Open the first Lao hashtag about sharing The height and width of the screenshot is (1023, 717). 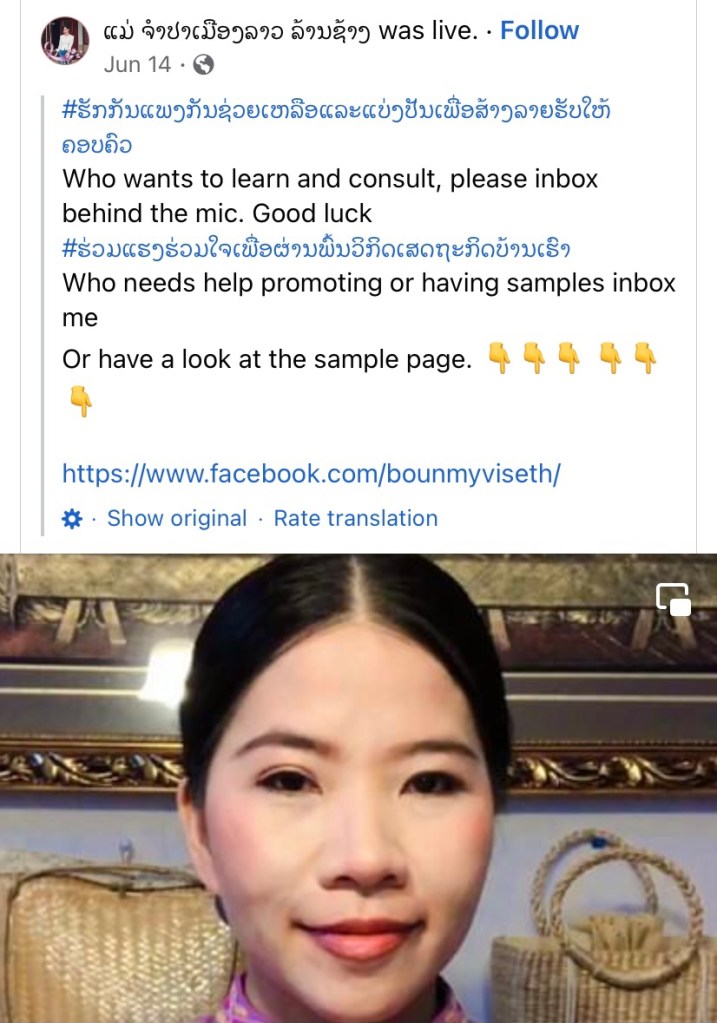pyautogui.click(x=335, y=111)
